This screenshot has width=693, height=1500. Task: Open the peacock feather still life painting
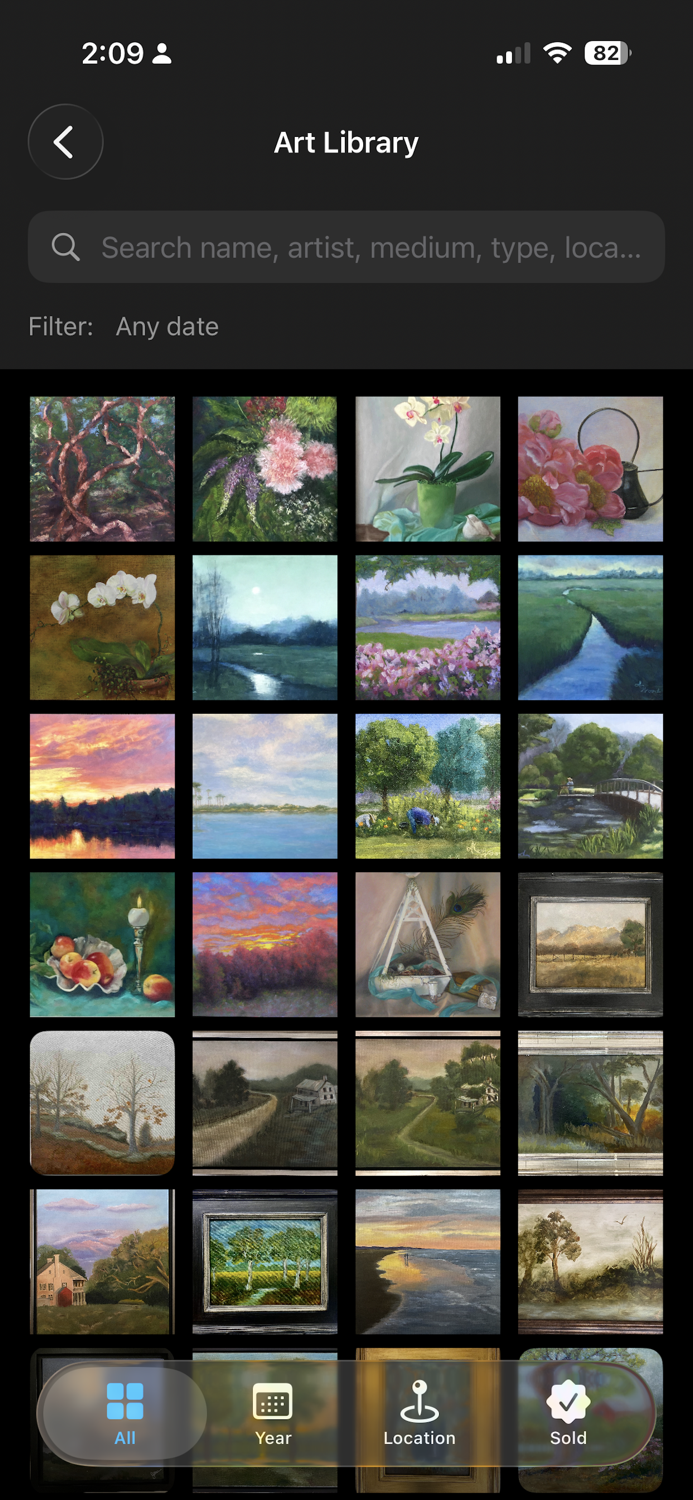click(428, 945)
